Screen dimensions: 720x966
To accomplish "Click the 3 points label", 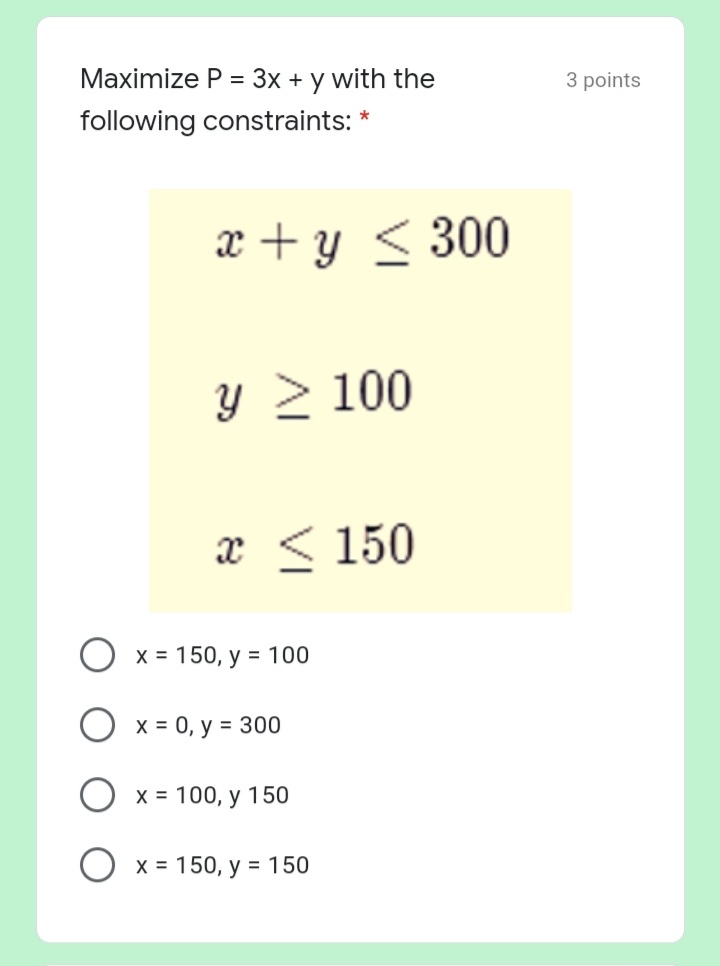I will (x=602, y=80).
